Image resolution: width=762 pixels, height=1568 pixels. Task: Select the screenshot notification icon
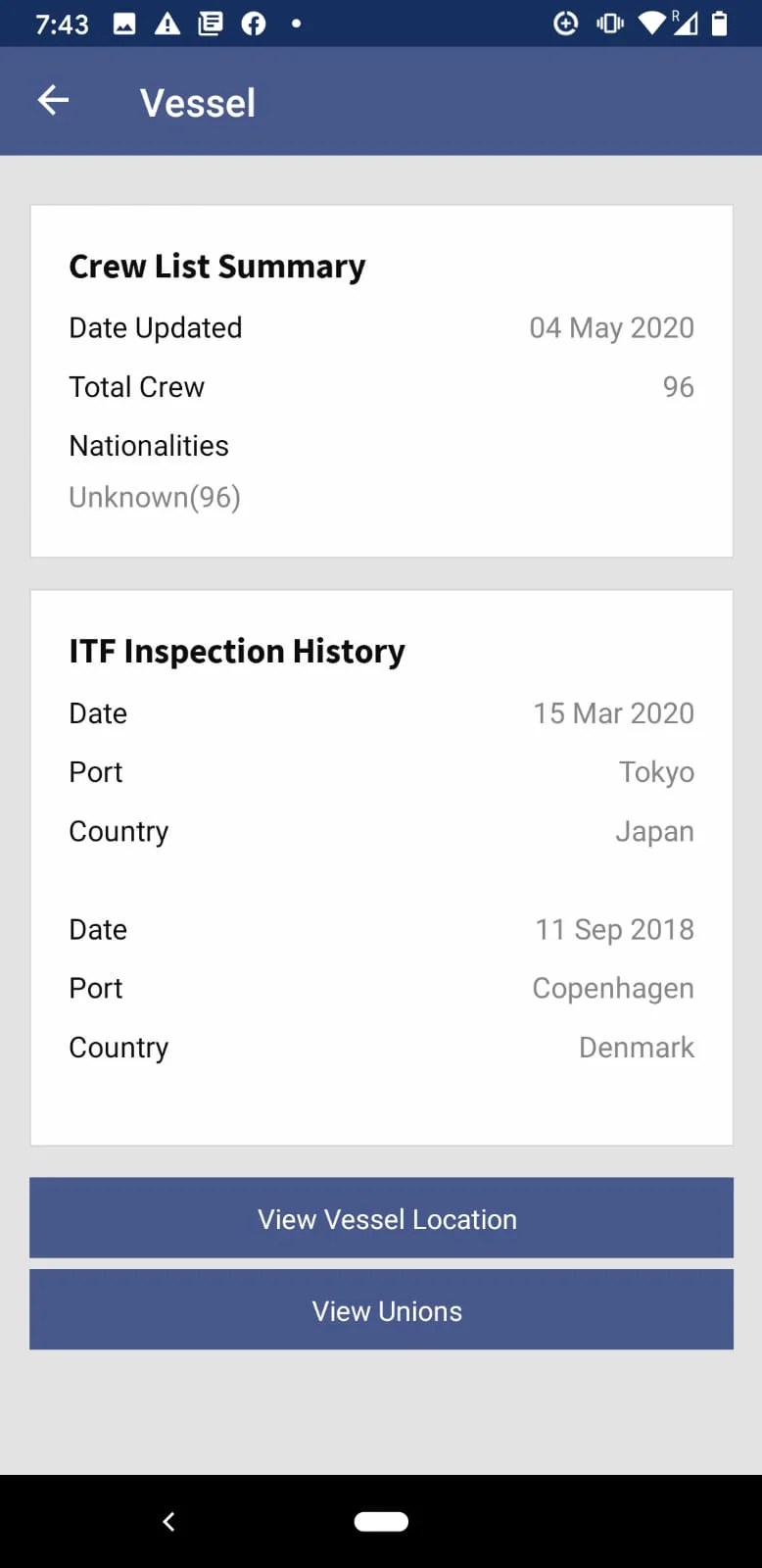pyautogui.click(x=123, y=23)
